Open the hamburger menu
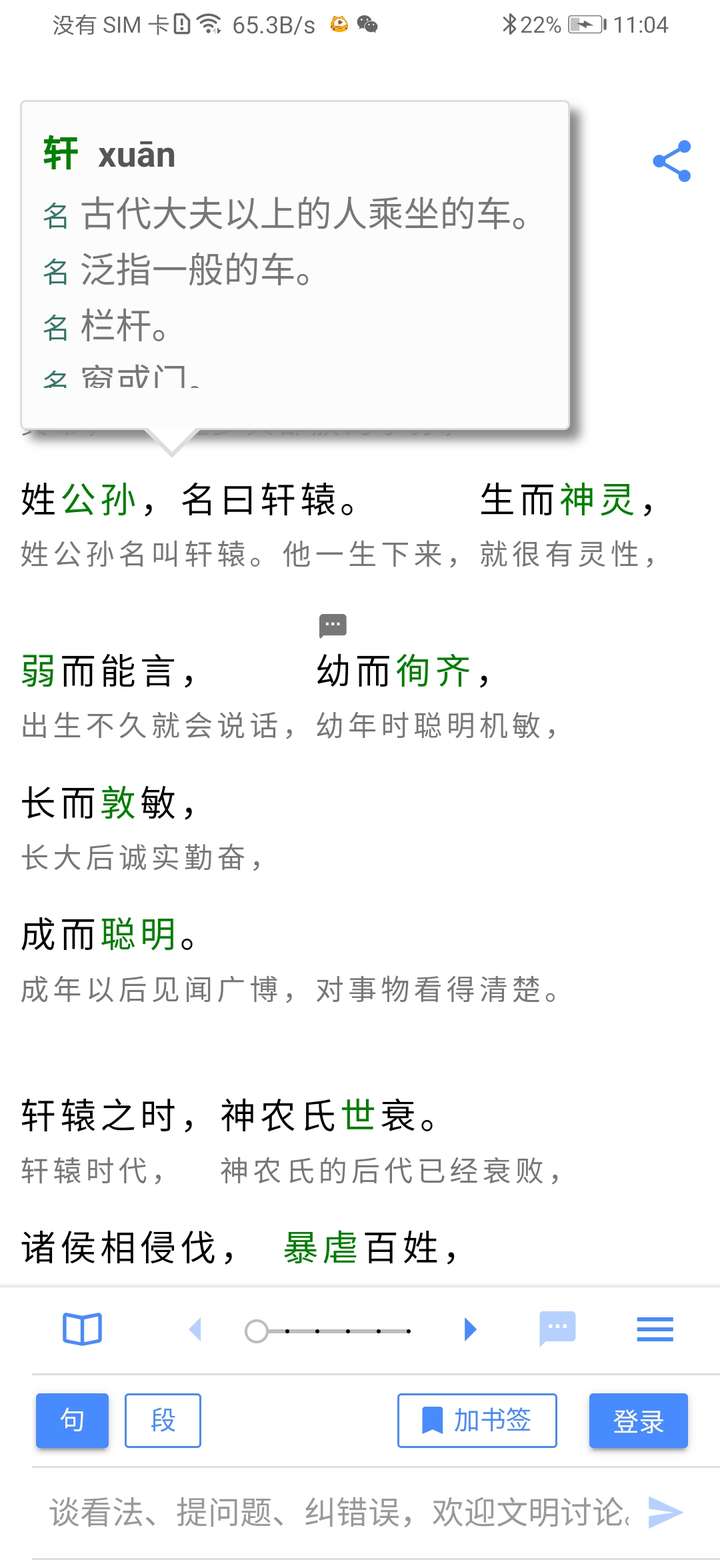 655,1329
